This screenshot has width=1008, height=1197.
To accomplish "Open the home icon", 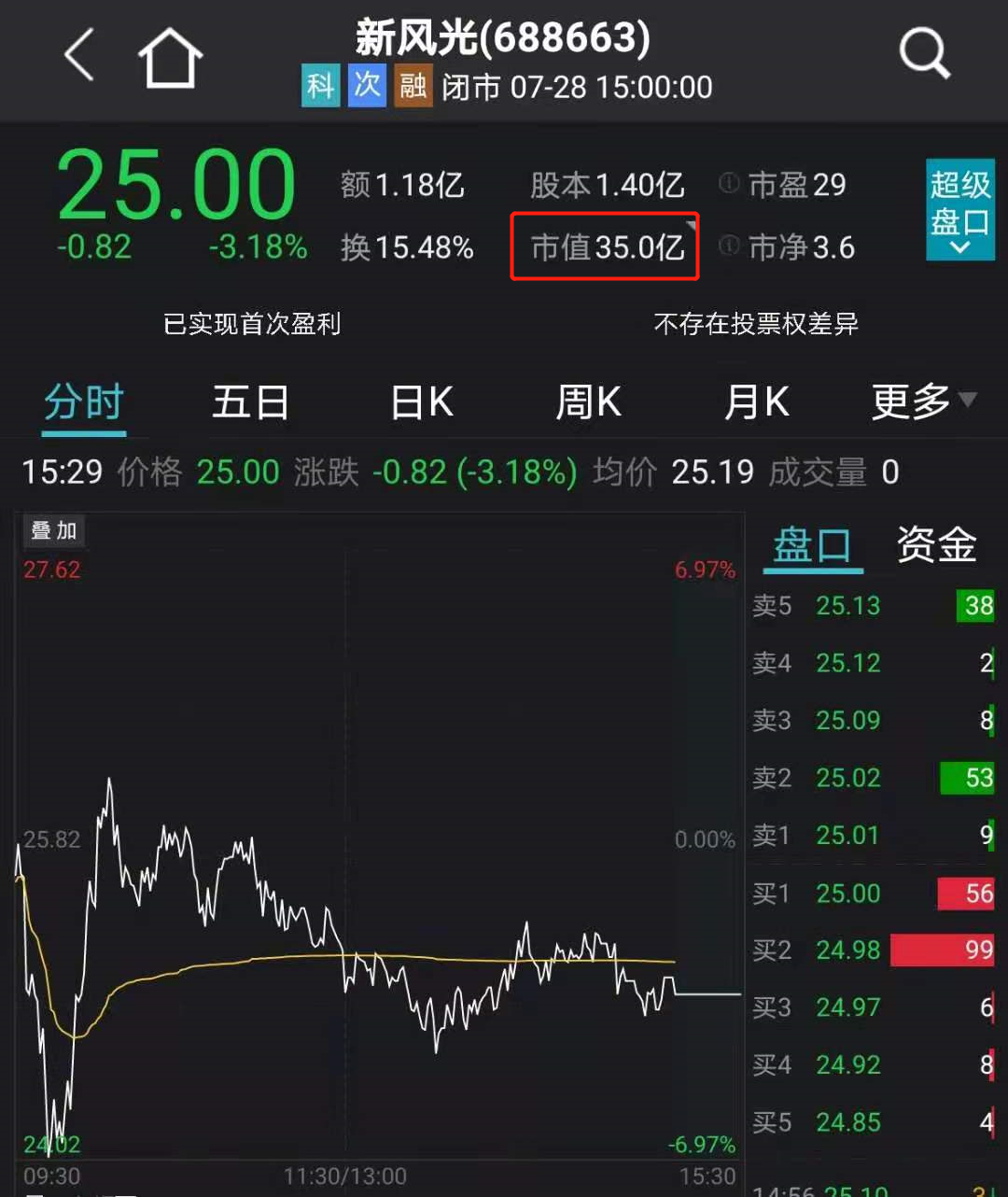I will [170, 58].
